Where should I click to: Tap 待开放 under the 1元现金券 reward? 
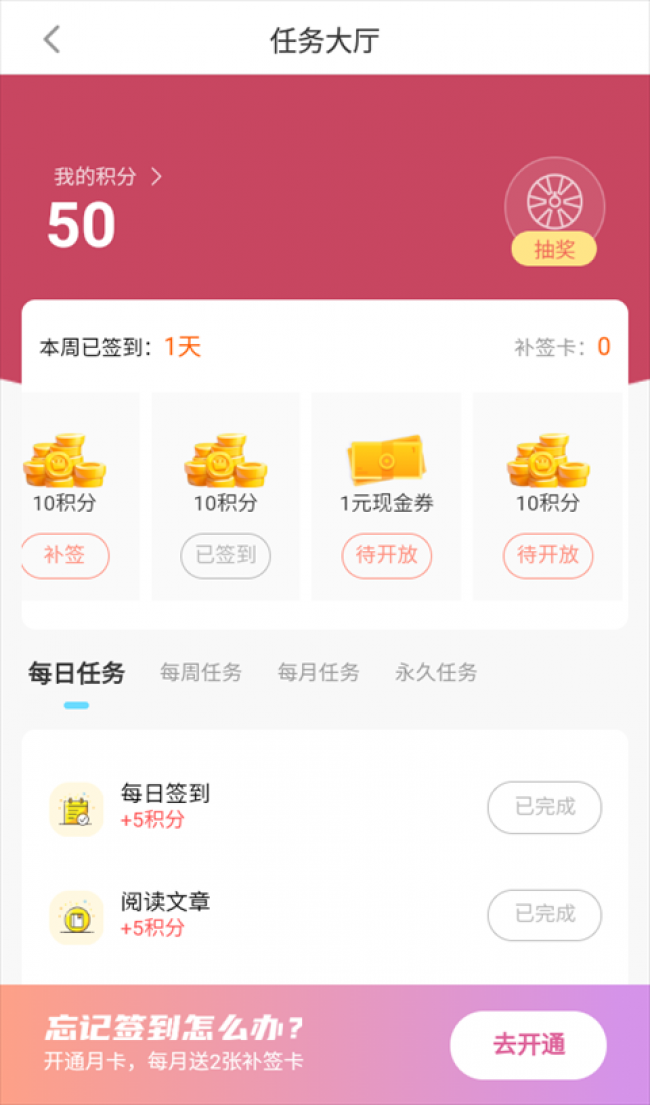point(386,555)
